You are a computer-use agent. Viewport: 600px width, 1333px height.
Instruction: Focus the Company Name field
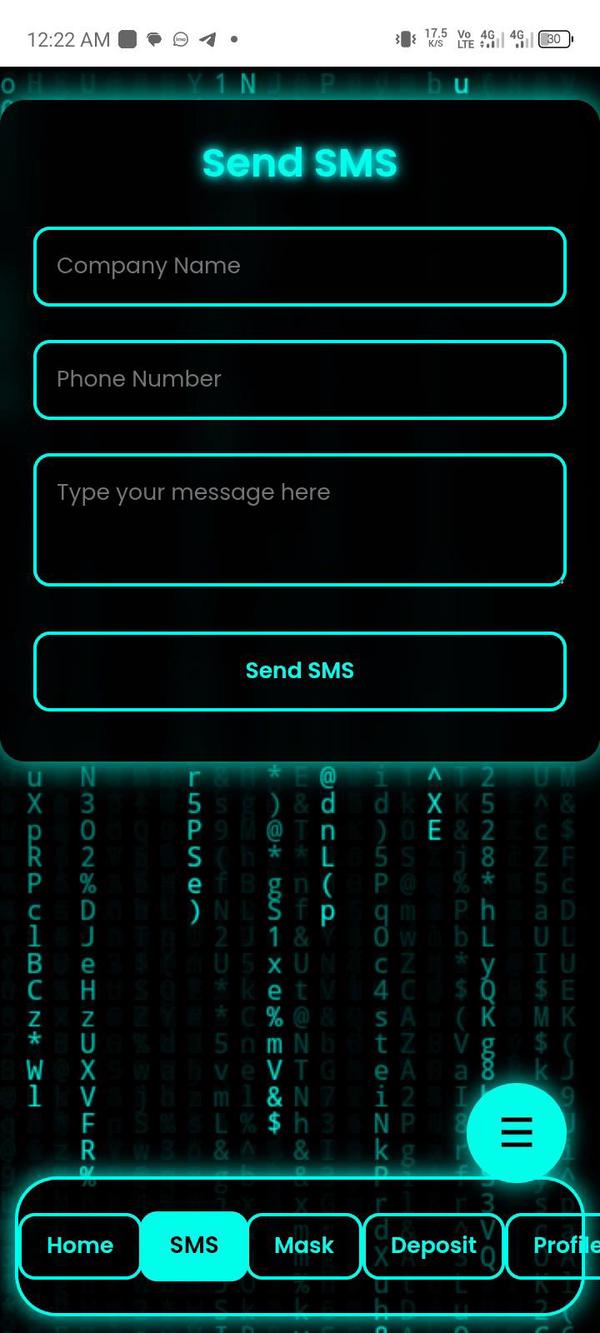click(300, 266)
